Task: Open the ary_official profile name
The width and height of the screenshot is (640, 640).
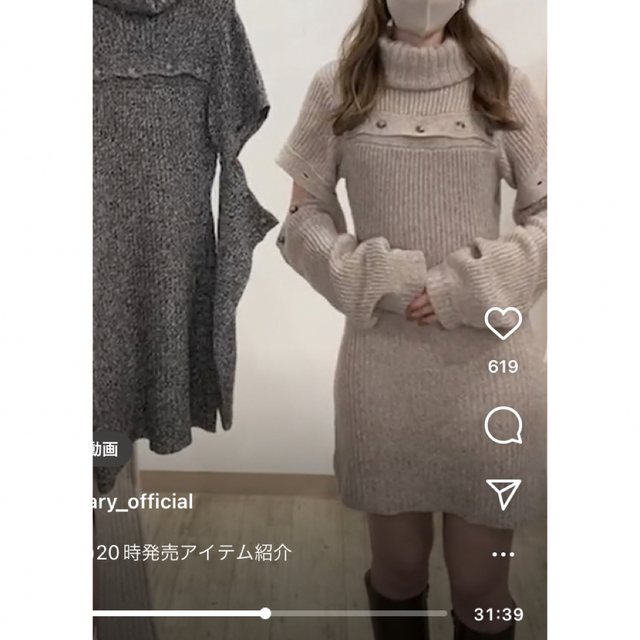Action: click(142, 502)
